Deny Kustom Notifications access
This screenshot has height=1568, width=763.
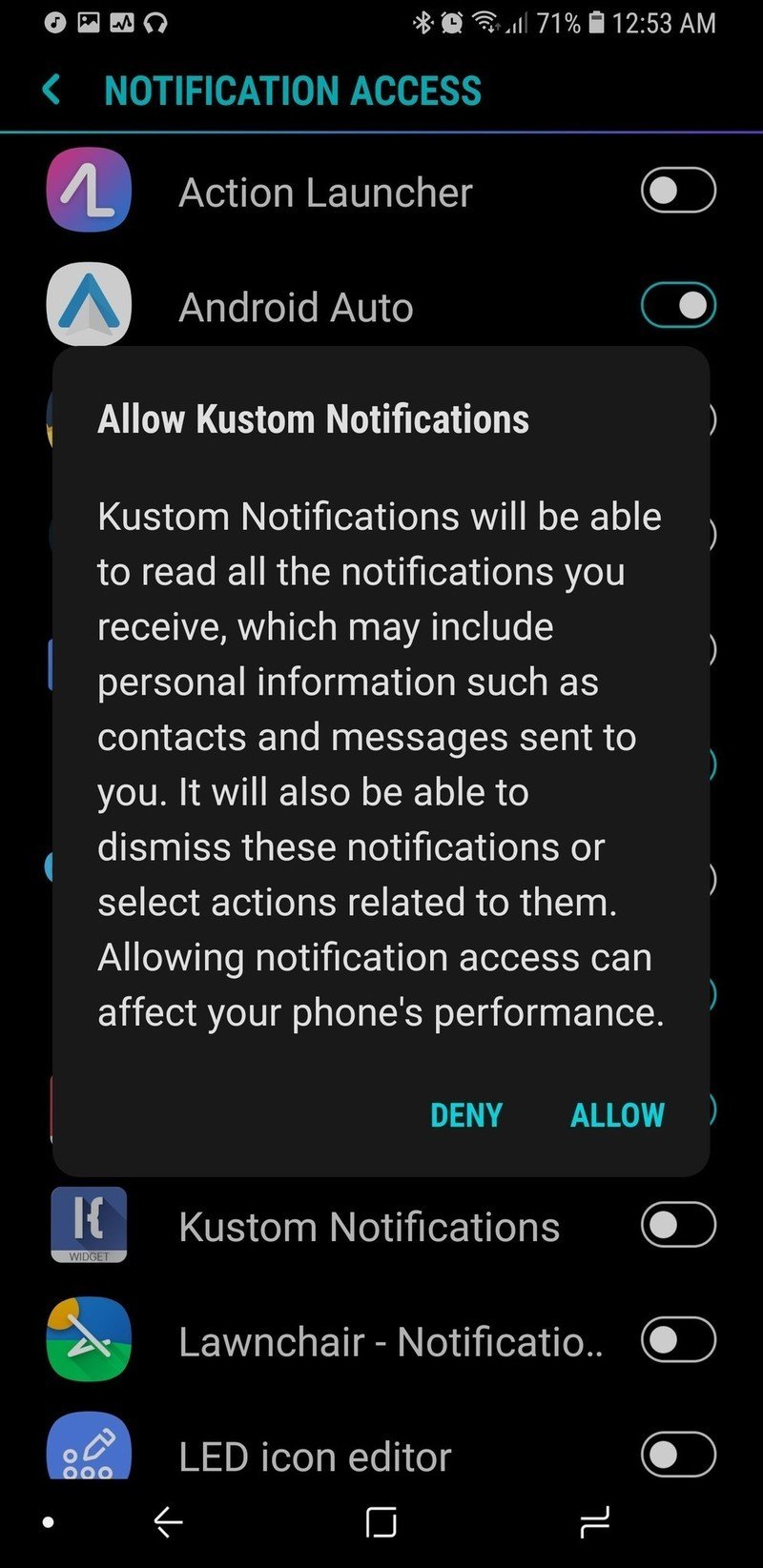pos(465,1114)
